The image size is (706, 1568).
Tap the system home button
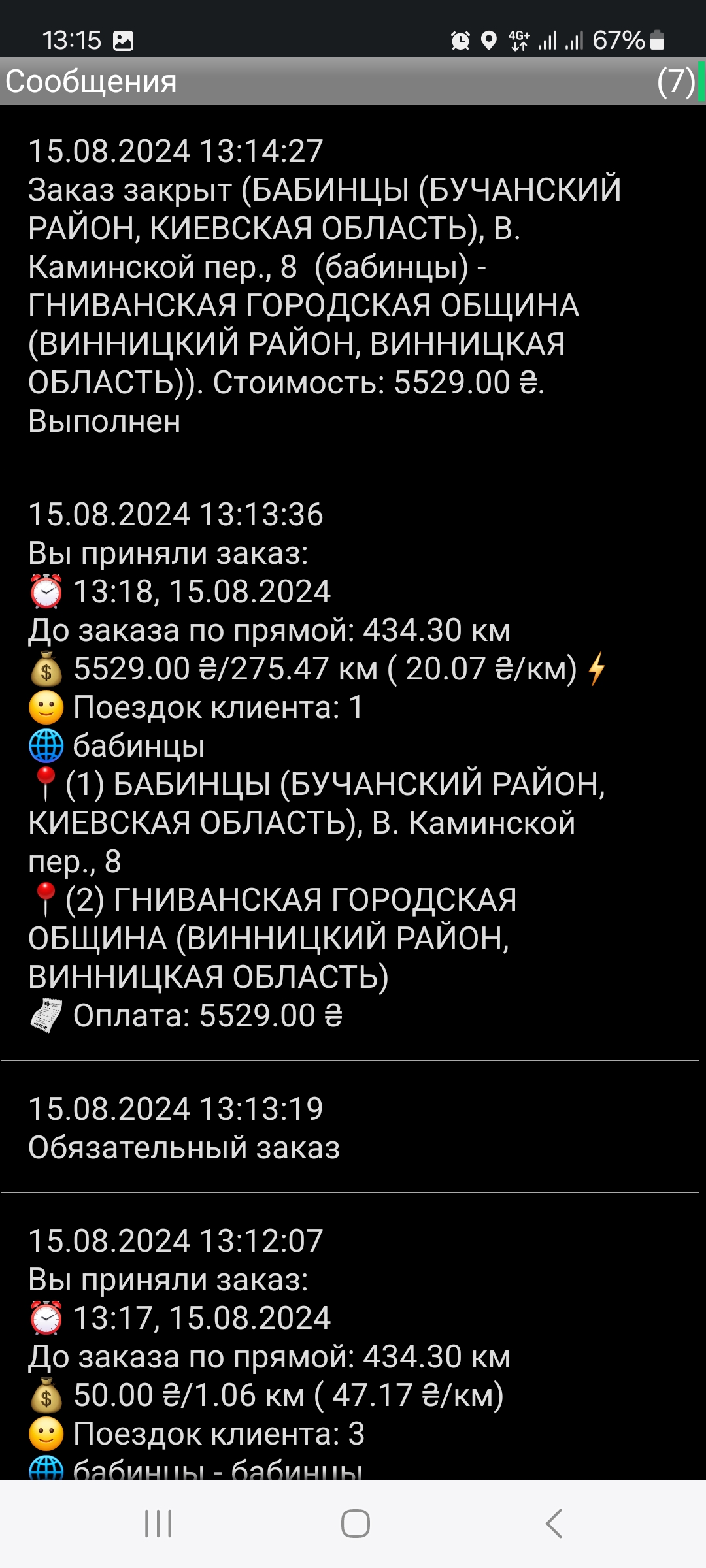tap(355, 1524)
